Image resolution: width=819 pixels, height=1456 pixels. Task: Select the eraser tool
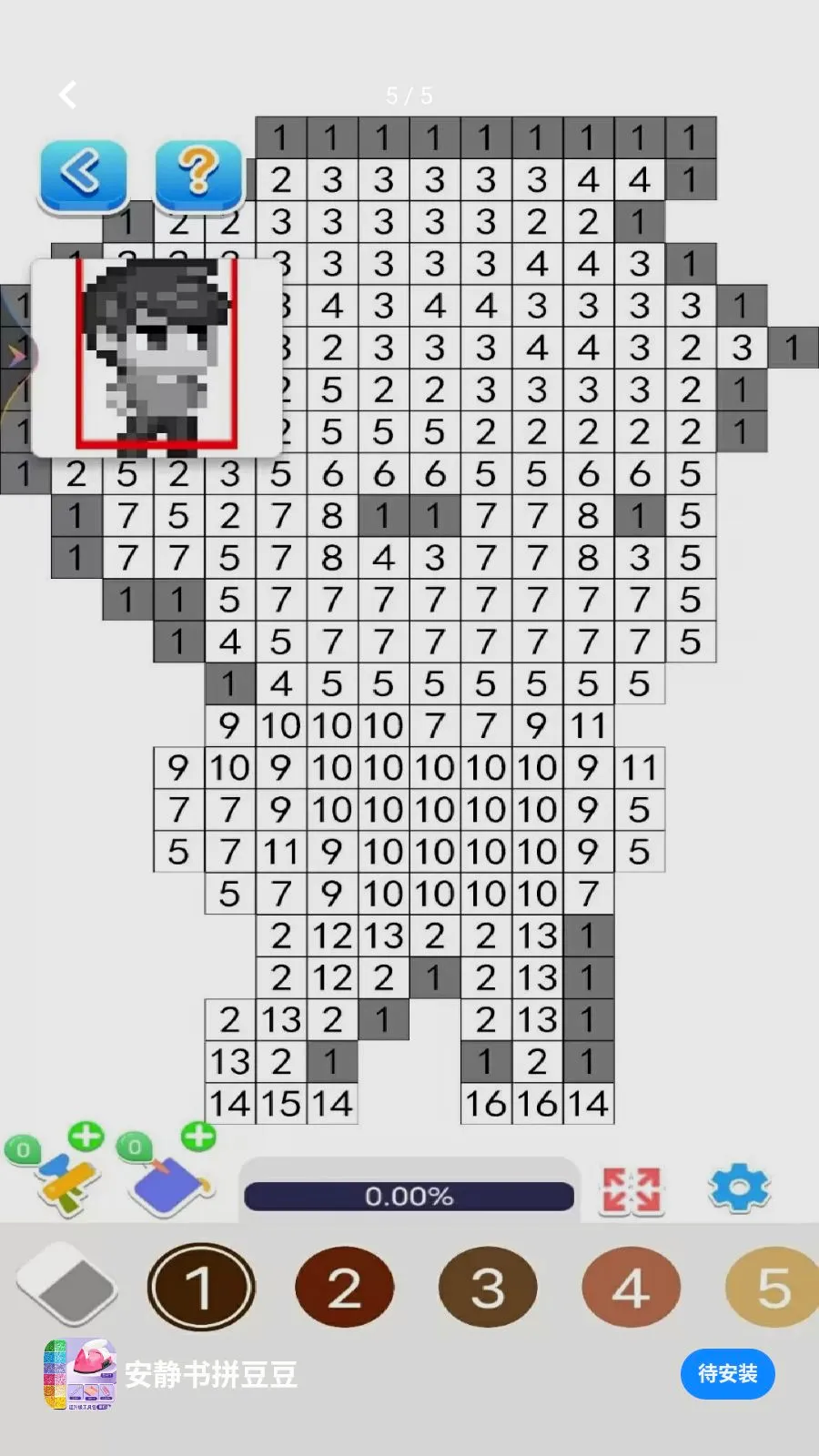point(66,1285)
